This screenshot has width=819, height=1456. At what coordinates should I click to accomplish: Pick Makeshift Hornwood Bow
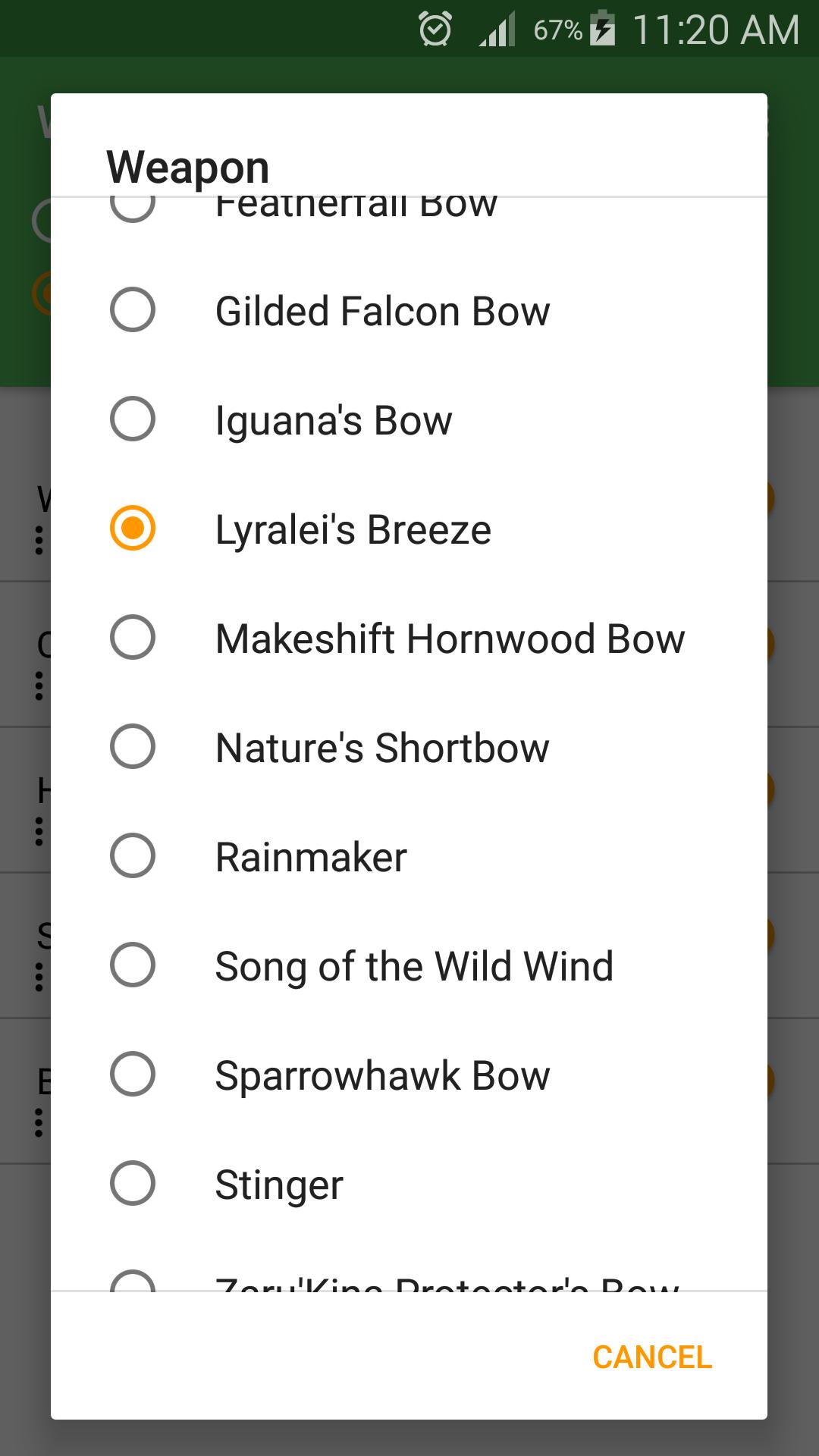[449, 639]
